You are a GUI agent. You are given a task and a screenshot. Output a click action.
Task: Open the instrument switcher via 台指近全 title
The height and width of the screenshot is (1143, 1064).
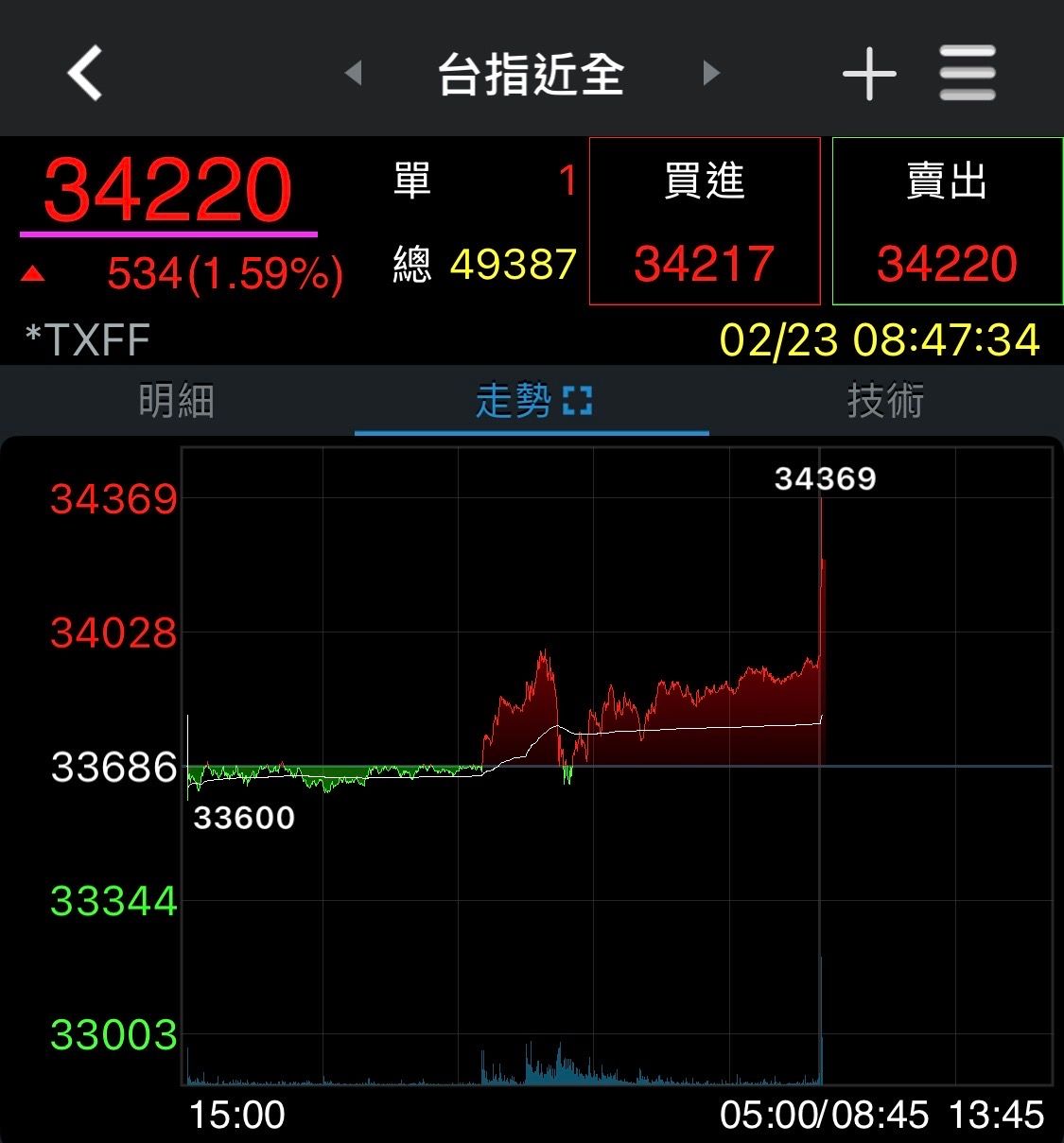(x=532, y=73)
